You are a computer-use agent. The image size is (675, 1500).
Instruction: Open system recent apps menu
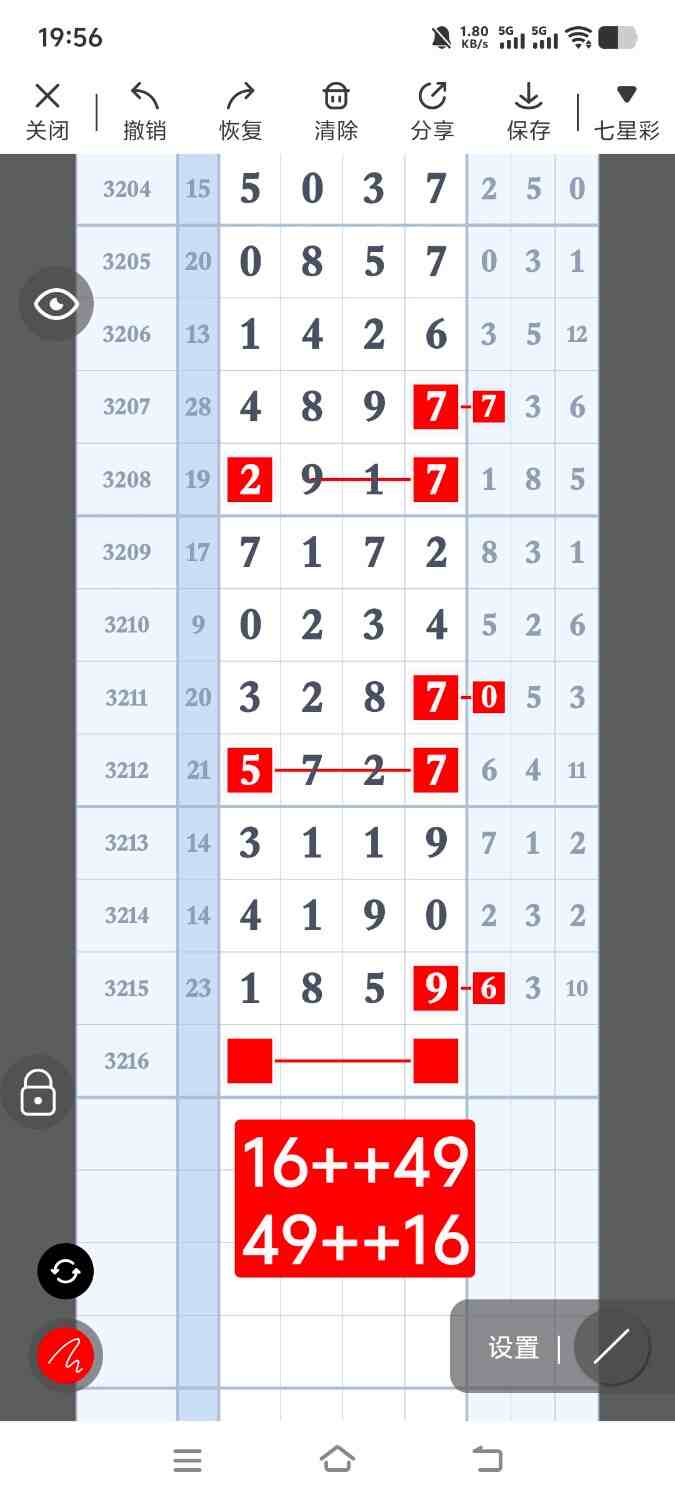coord(187,1460)
